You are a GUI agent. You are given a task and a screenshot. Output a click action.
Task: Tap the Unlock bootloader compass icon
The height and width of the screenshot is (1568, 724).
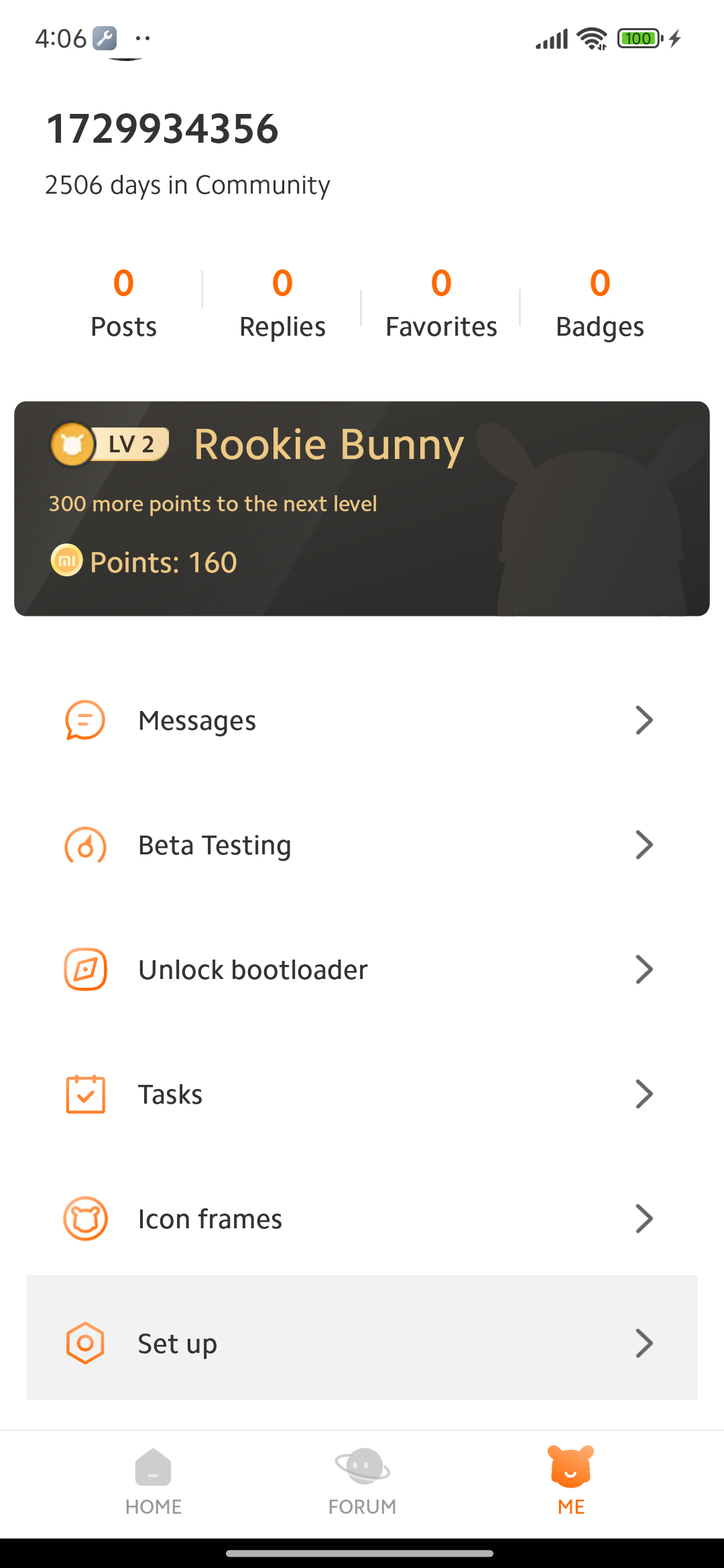pos(84,969)
